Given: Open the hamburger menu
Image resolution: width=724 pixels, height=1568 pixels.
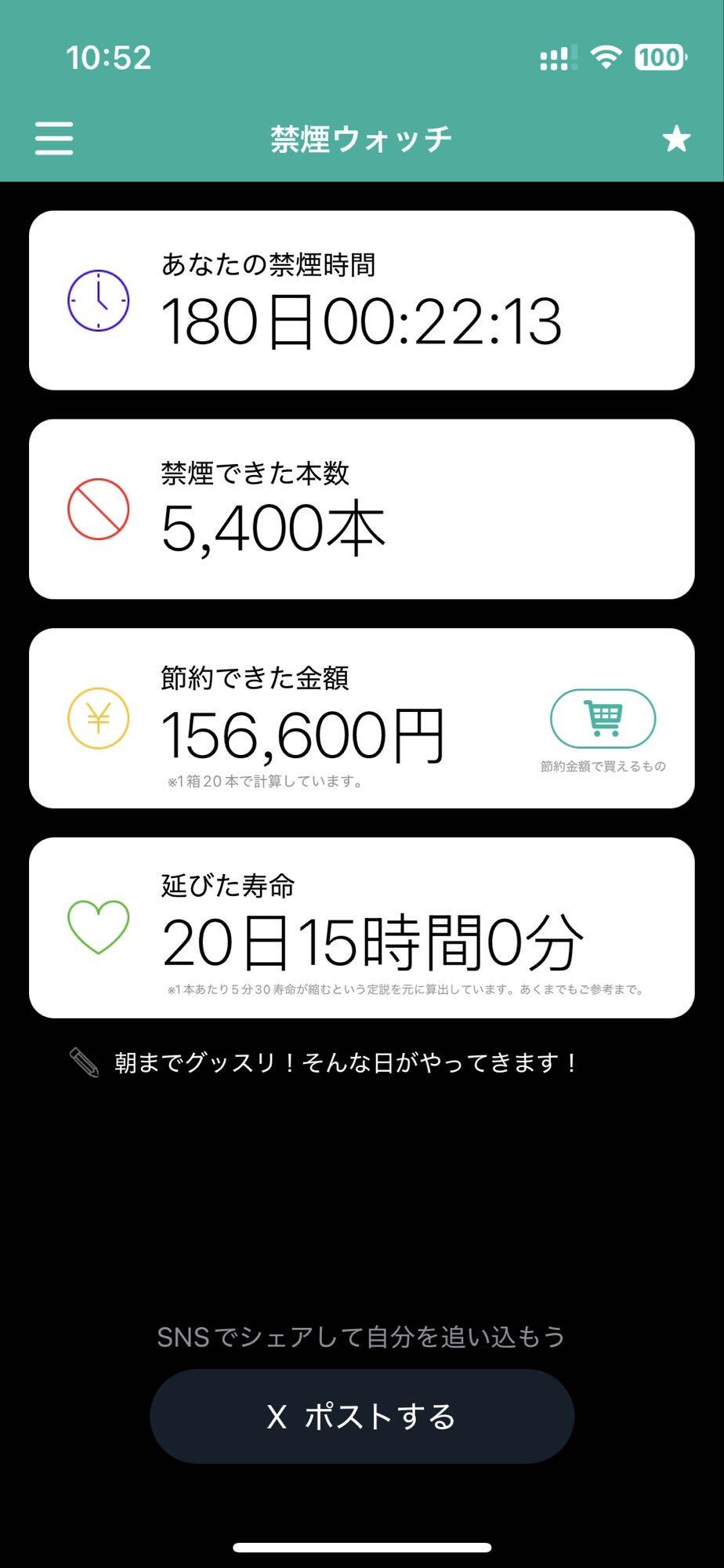Looking at the screenshot, I should coord(54,138).
